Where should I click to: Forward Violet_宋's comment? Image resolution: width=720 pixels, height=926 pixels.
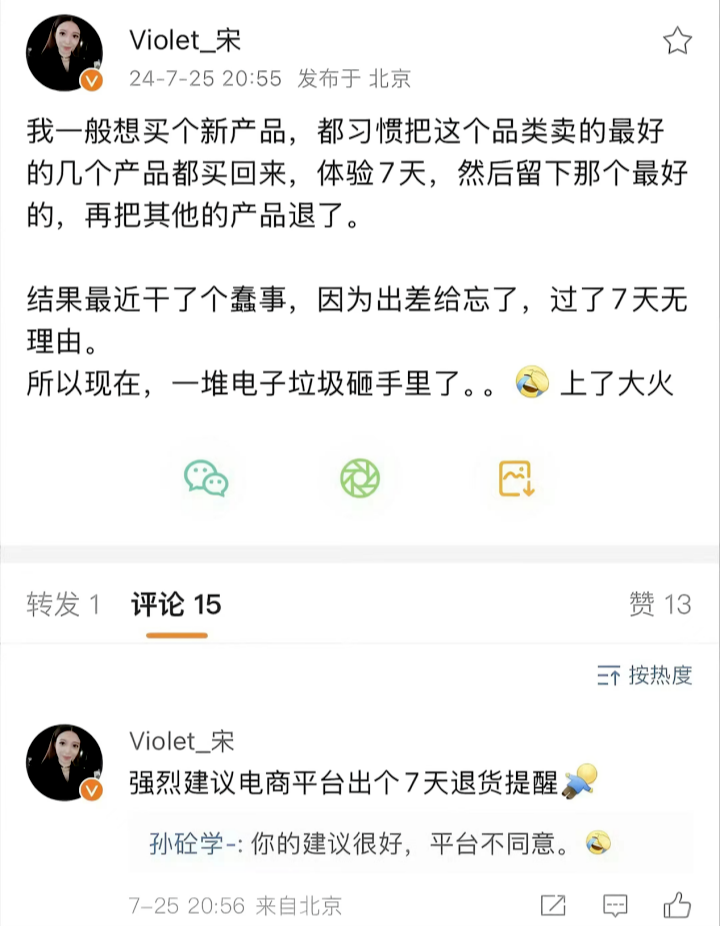553,905
